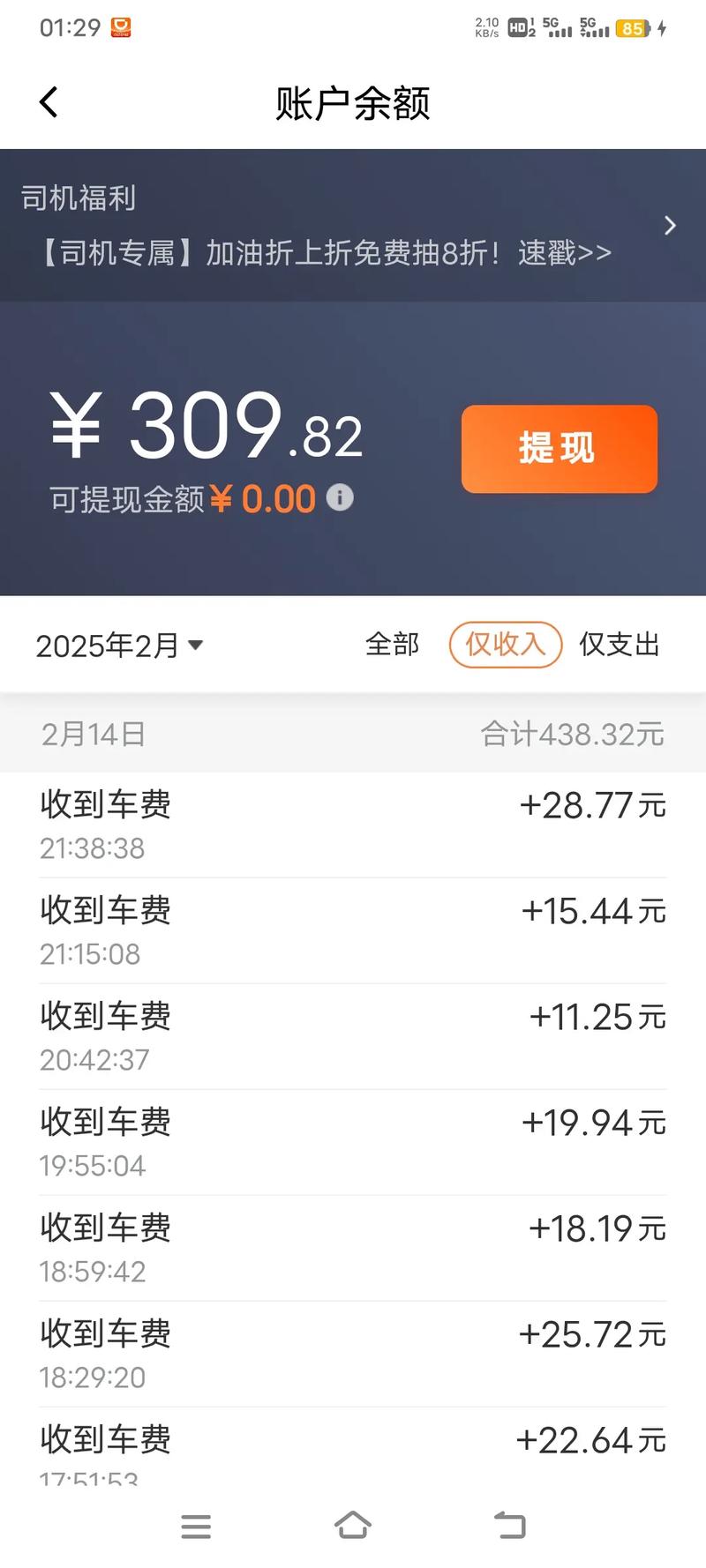Tap the info icon next to 可提现金额
This screenshot has width=706, height=1568.
pyautogui.click(x=340, y=498)
